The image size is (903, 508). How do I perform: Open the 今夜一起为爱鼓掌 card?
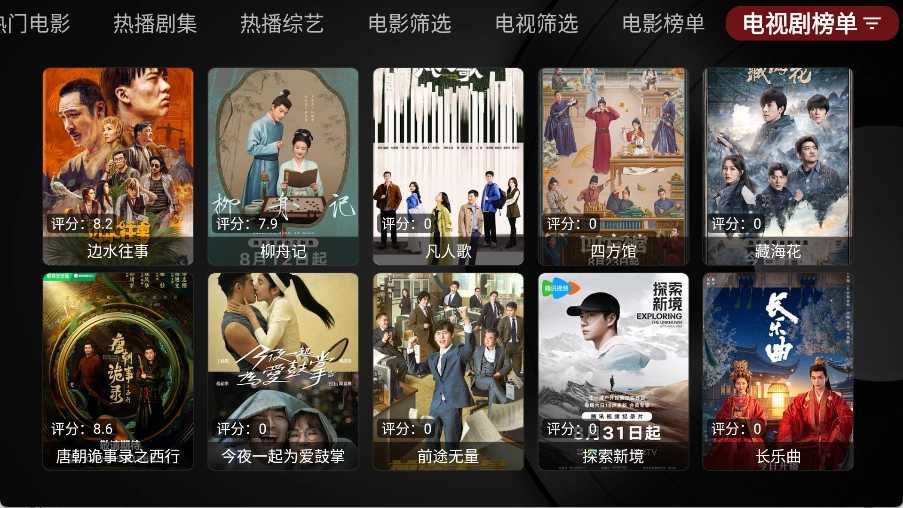click(283, 371)
